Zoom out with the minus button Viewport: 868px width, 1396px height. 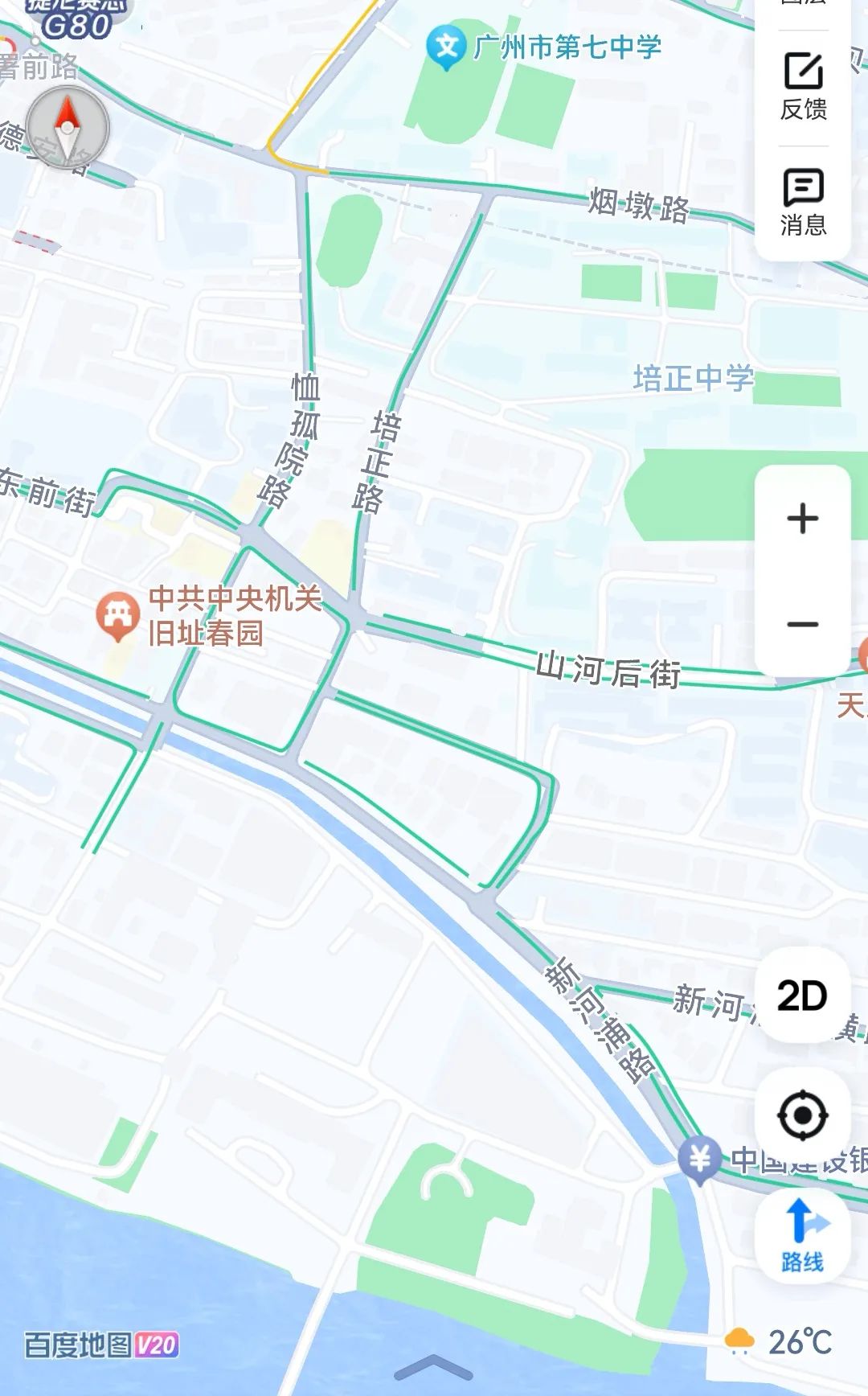[802, 624]
